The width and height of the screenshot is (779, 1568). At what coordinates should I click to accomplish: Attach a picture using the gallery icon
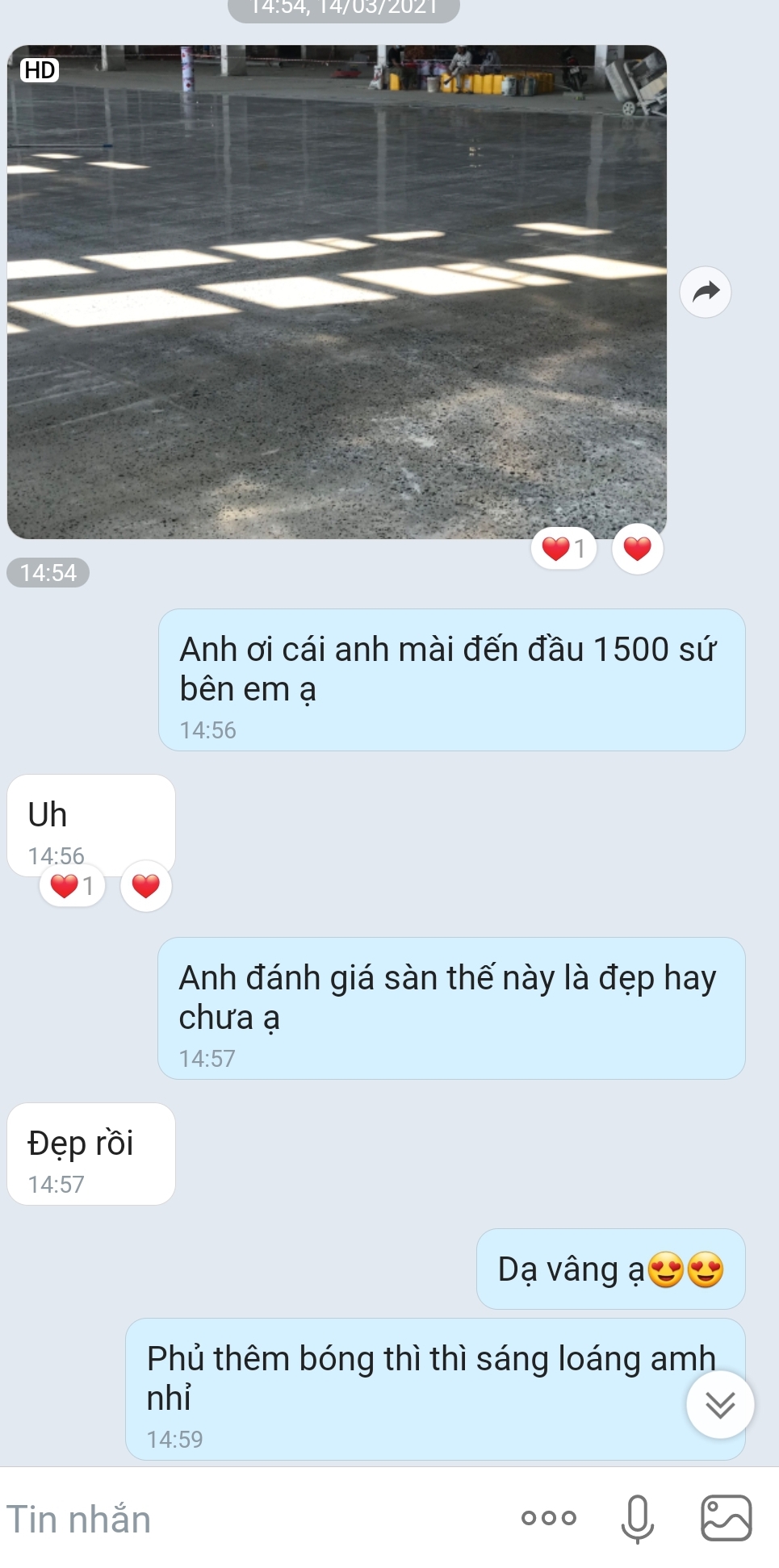pyautogui.click(x=726, y=1518)
